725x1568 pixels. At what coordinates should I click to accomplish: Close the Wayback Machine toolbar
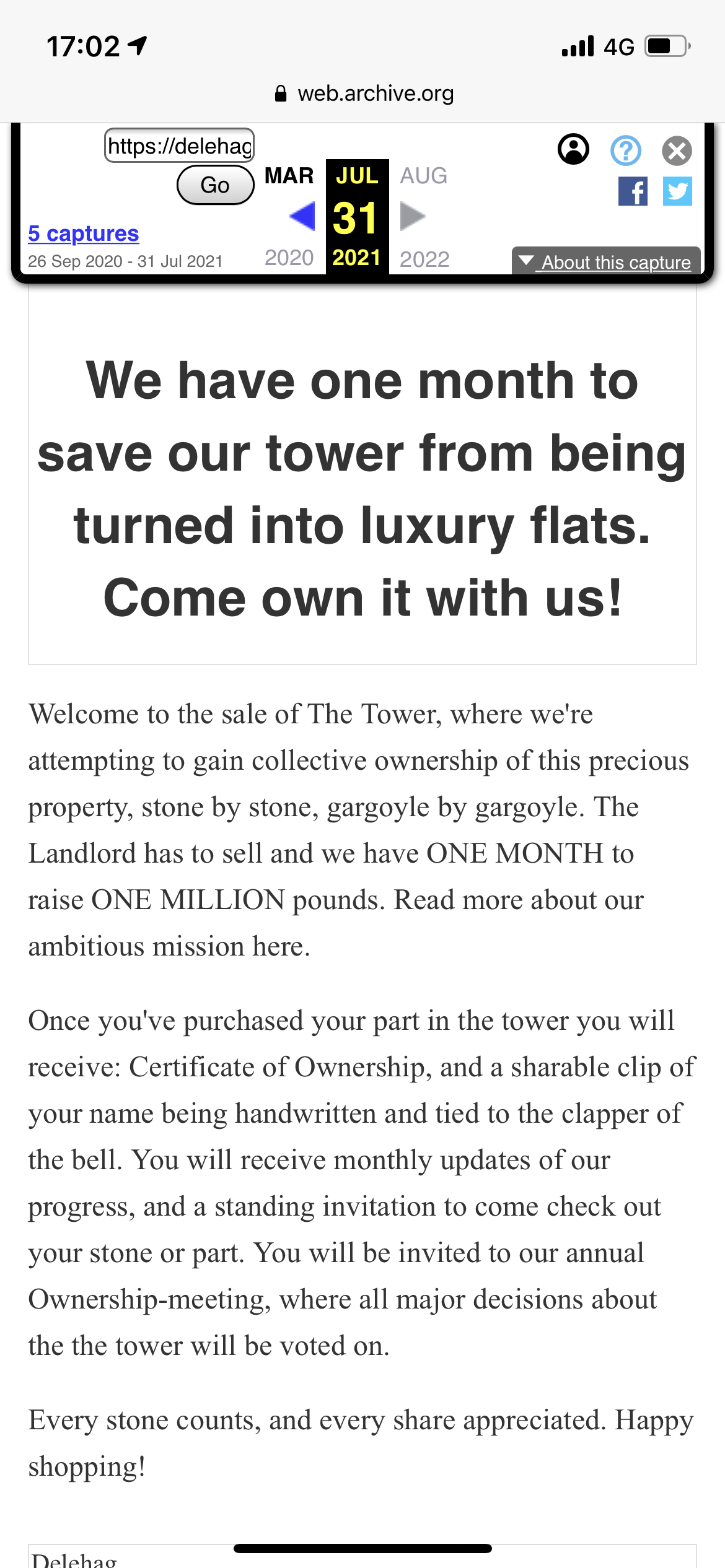tap(677, 150)
